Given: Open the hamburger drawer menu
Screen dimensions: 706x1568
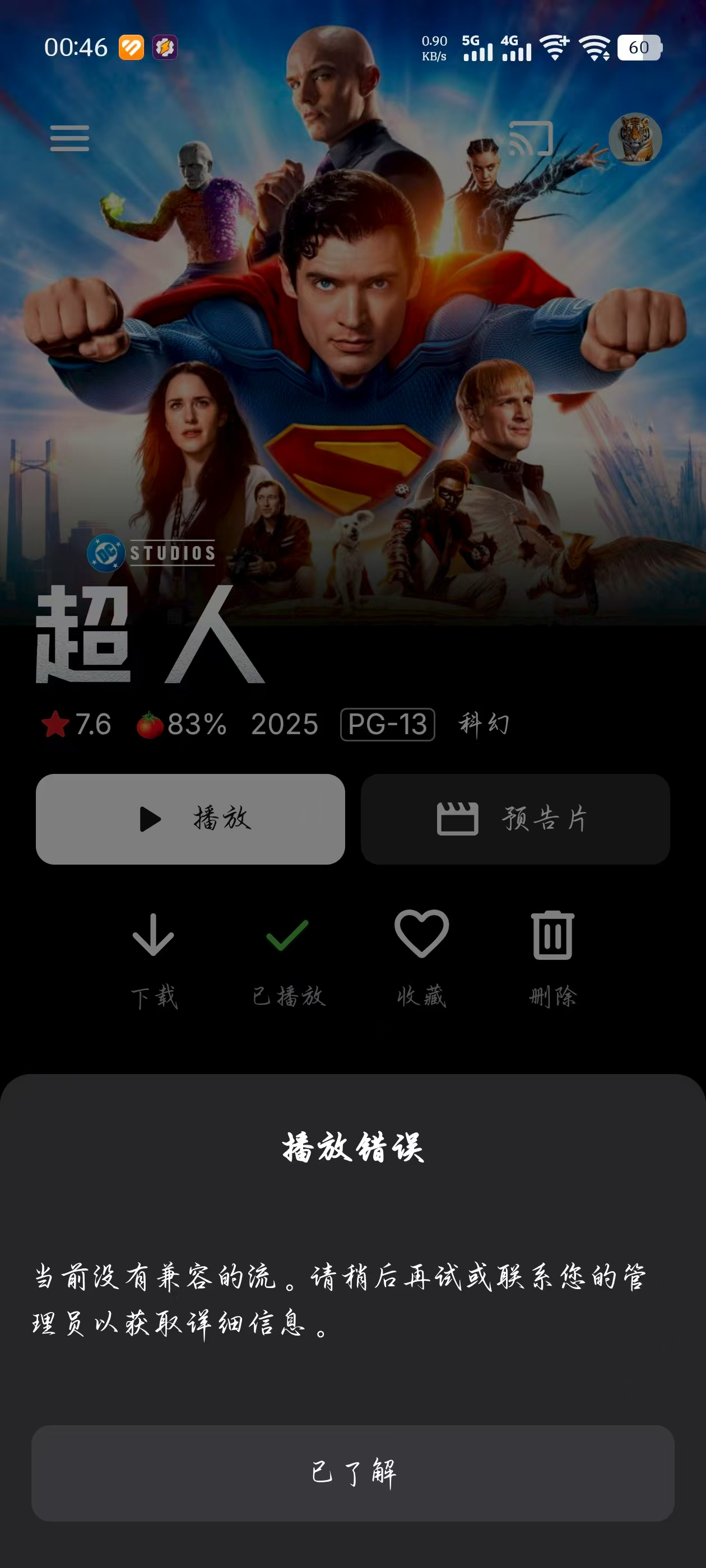Looking at the screenshot, I should pyautogui.click(x=69, y=138).
